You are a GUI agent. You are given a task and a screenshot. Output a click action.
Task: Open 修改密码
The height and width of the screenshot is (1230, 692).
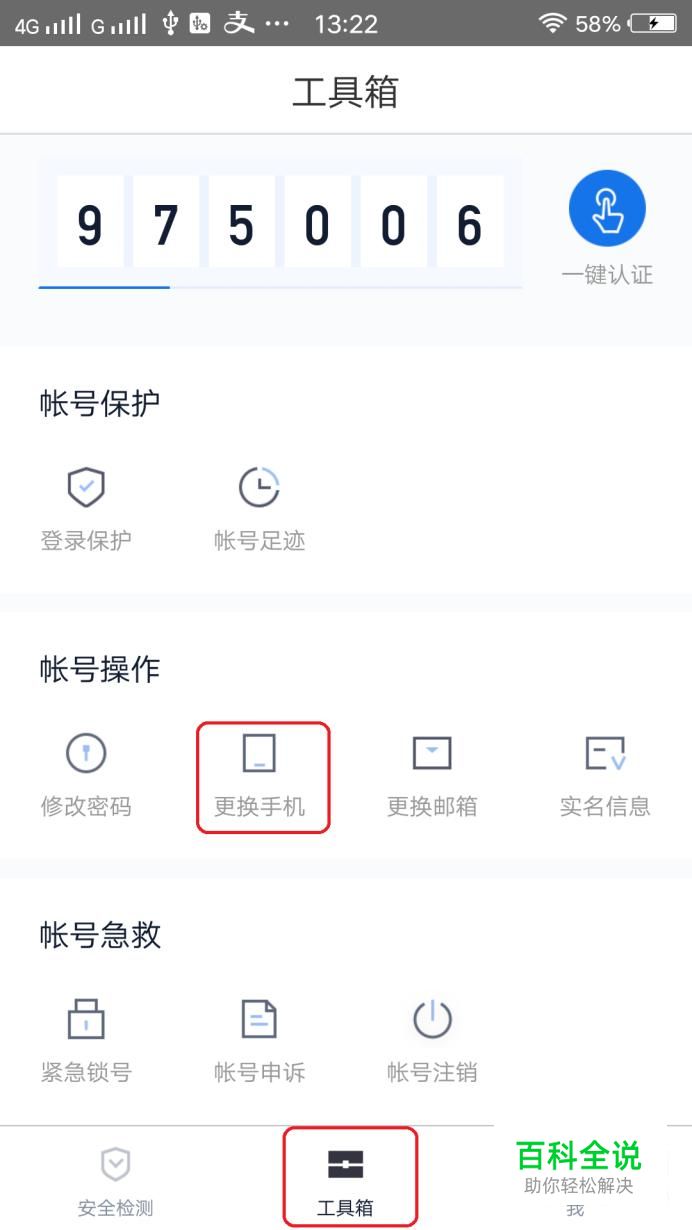pyautogui.click(x=86, y=776)
